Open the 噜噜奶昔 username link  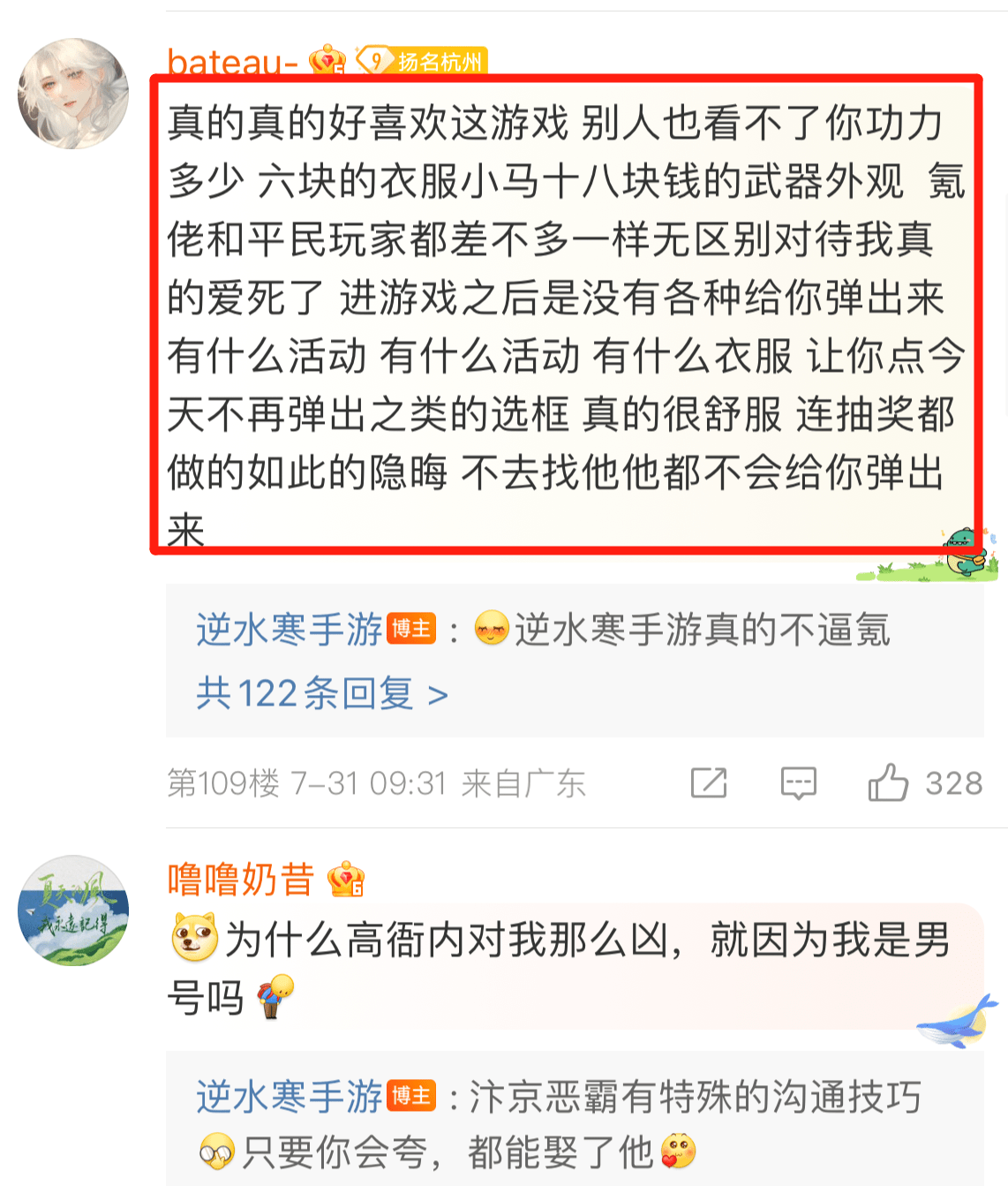click(240, 880)
